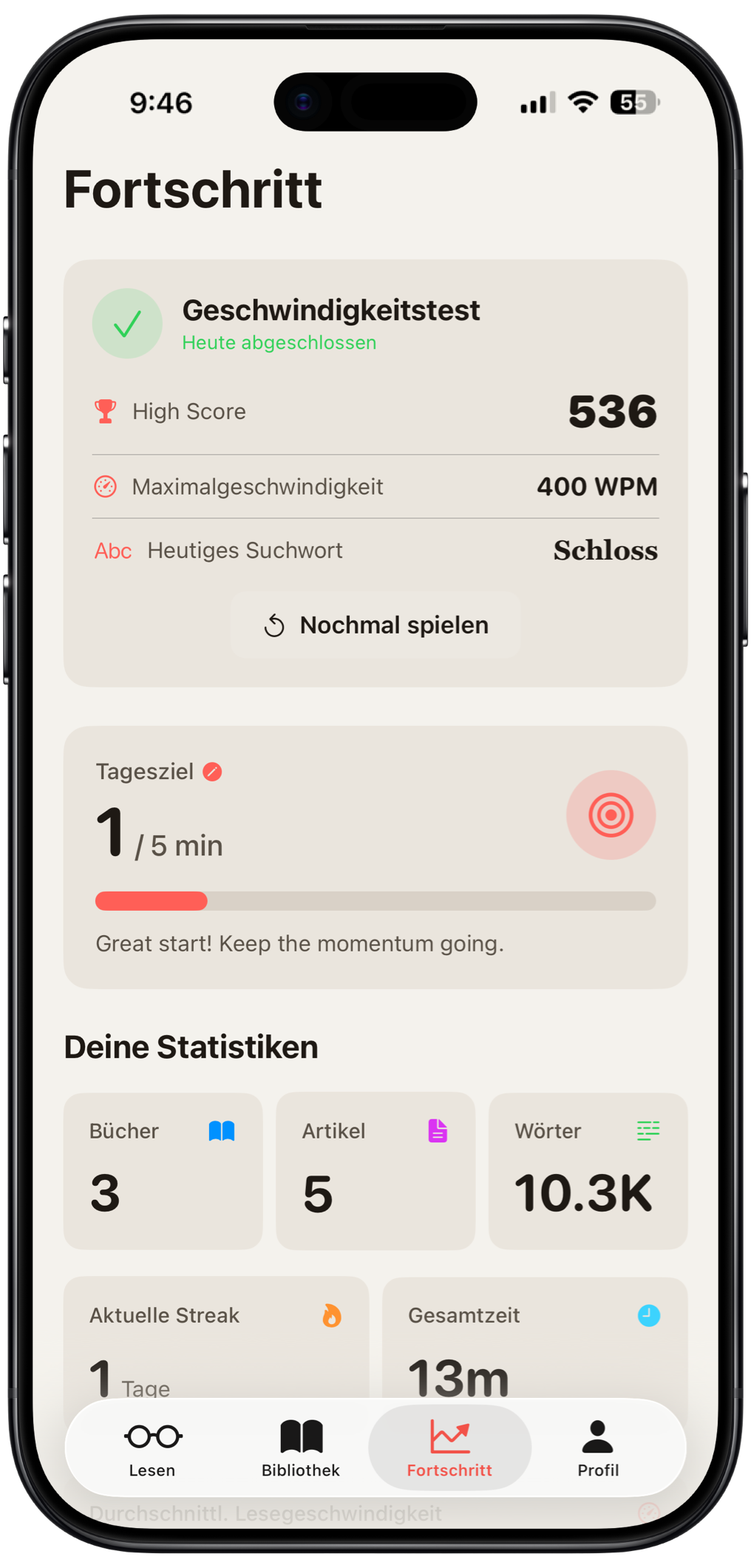Click the trophy High Score icon
751x1568 pixels.
click(x=106, y=411)
